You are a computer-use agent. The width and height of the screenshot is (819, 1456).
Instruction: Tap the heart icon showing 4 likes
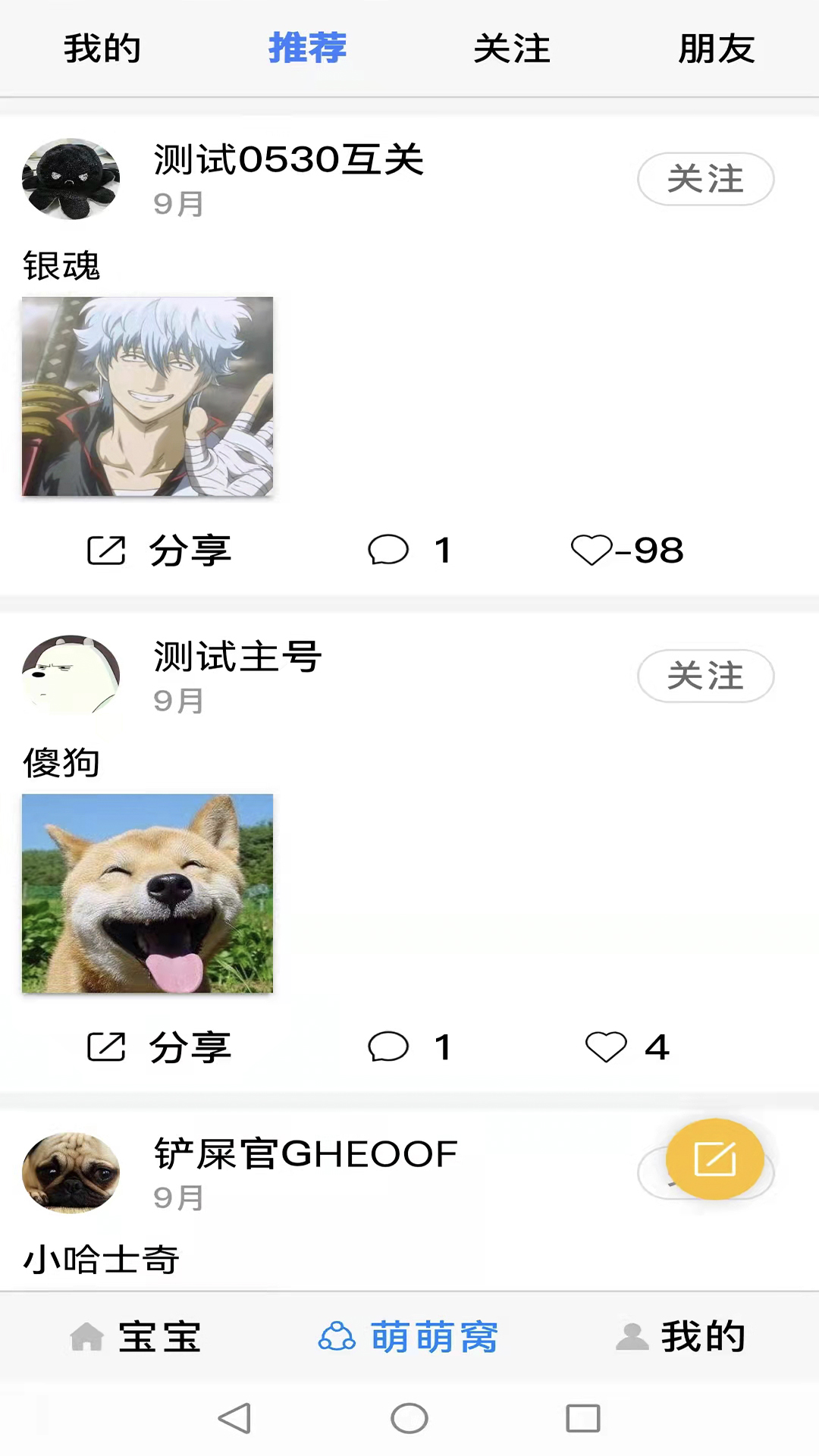605,1047
